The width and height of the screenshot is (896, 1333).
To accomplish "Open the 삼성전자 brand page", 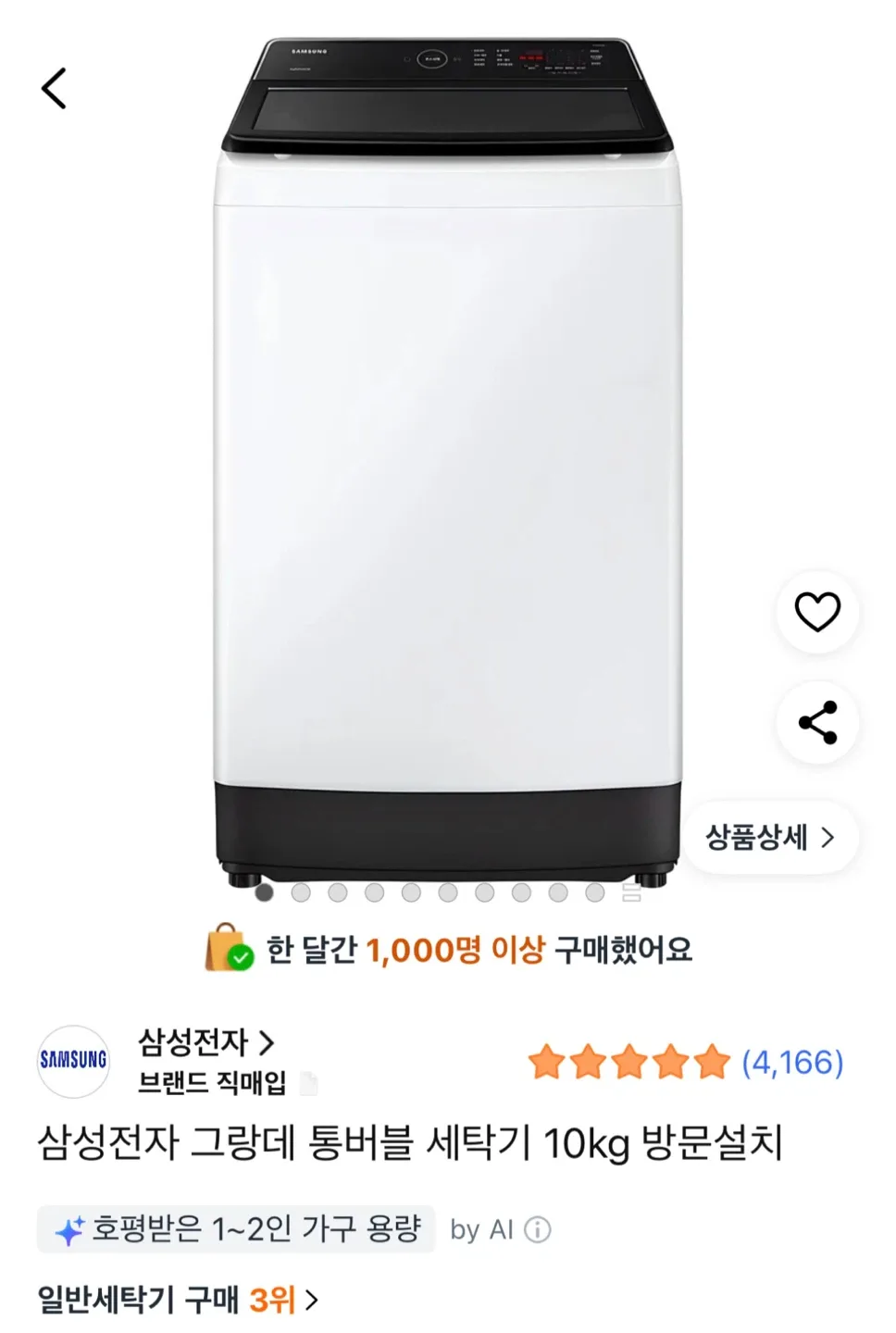I will [192, 1044].
